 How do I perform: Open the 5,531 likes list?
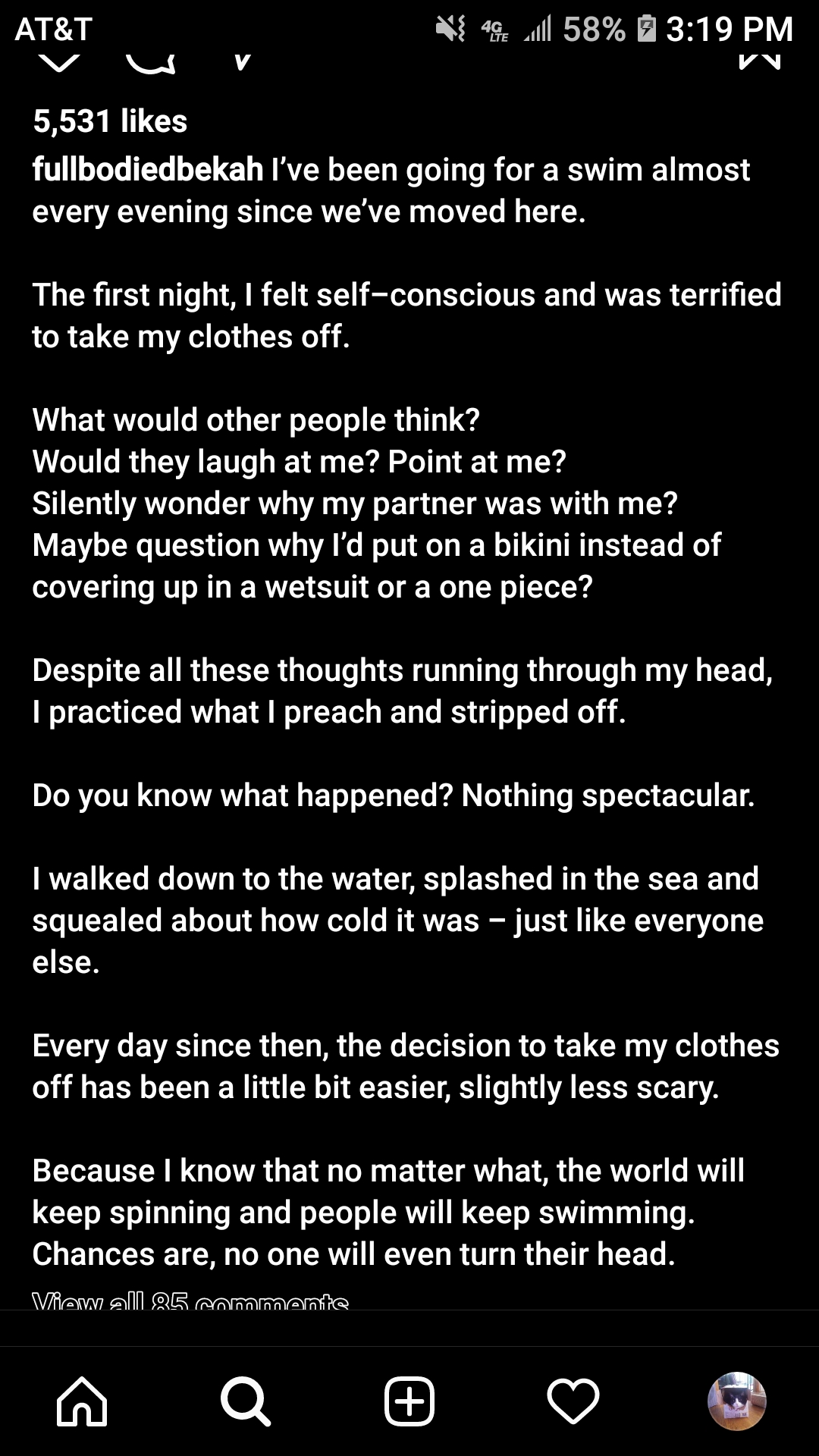(x=110, y=121)
